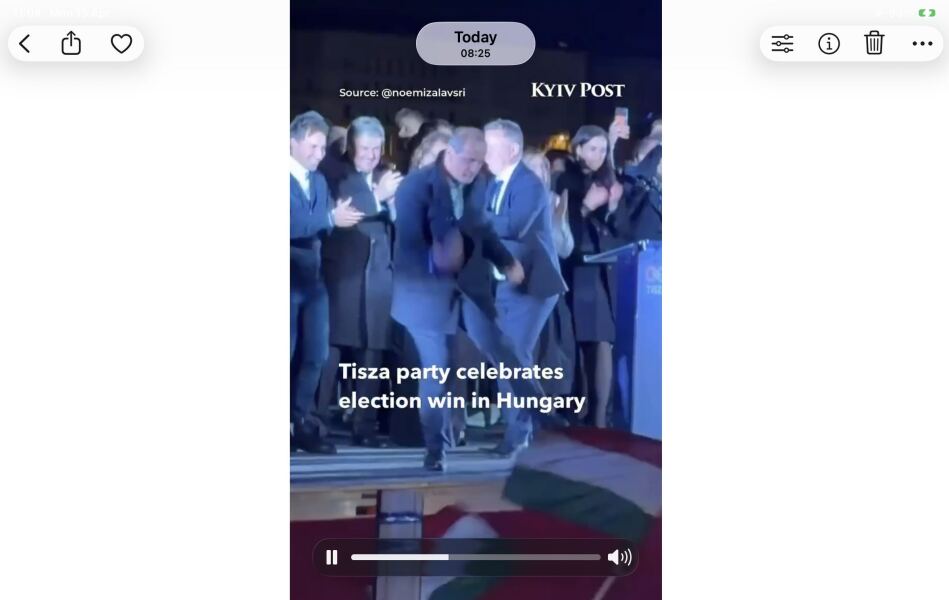Open the edit adjustments sliders
Viewport: 949px width, 600px height.
782,44
